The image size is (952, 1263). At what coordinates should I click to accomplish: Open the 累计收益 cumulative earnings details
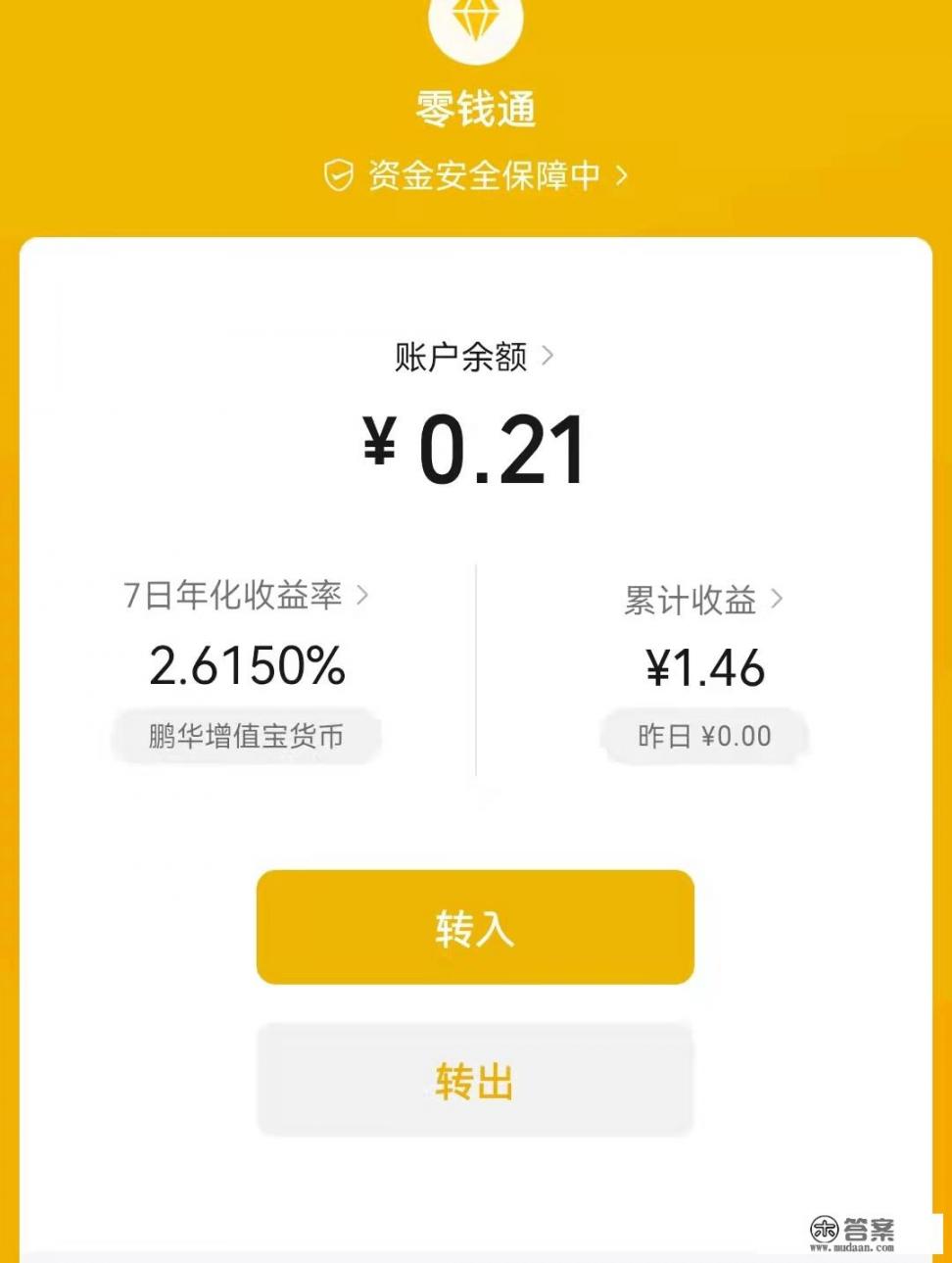[x=690, y=600]
